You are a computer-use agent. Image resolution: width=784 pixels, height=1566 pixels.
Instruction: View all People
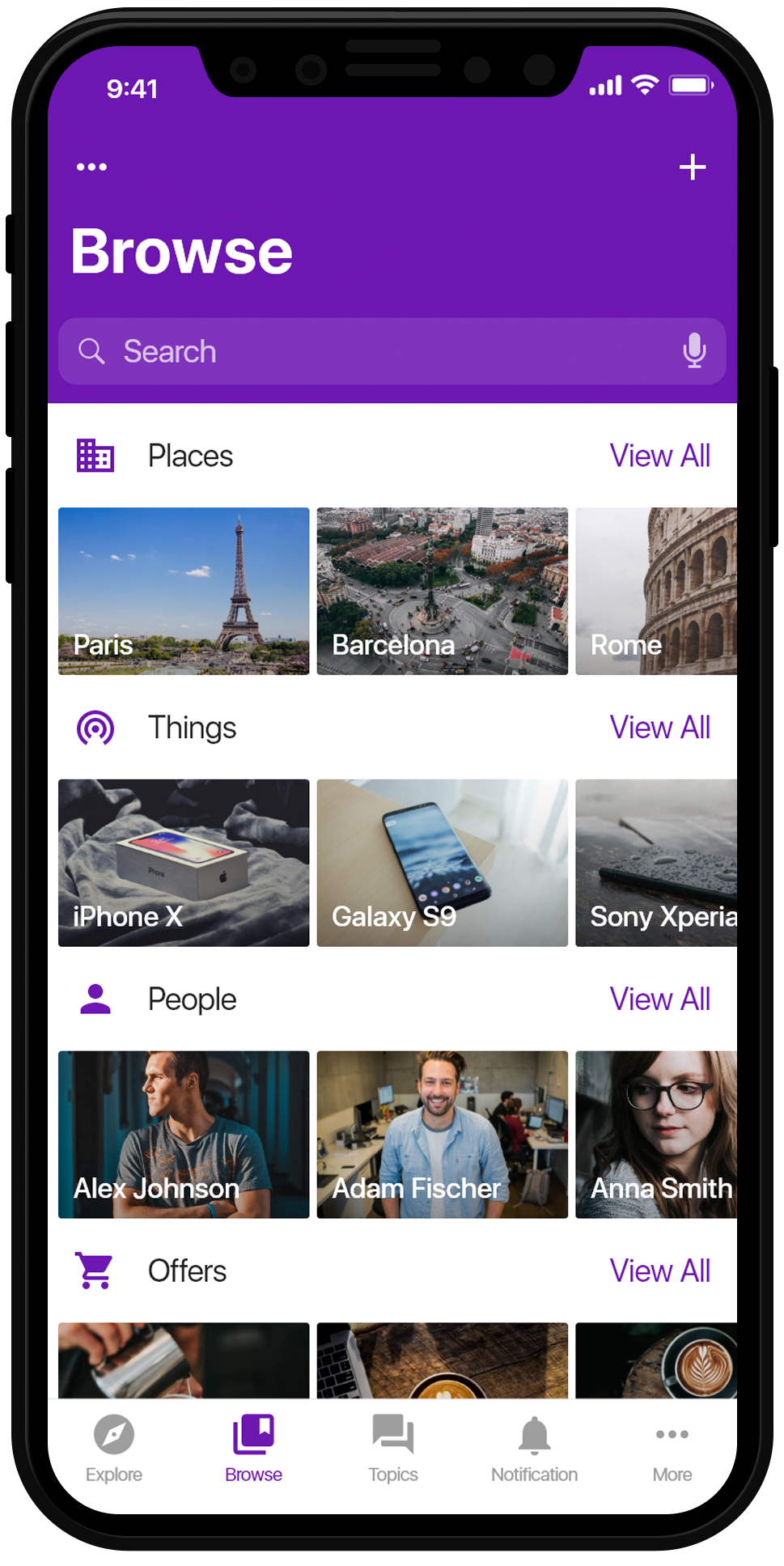[x=659, y=999]
